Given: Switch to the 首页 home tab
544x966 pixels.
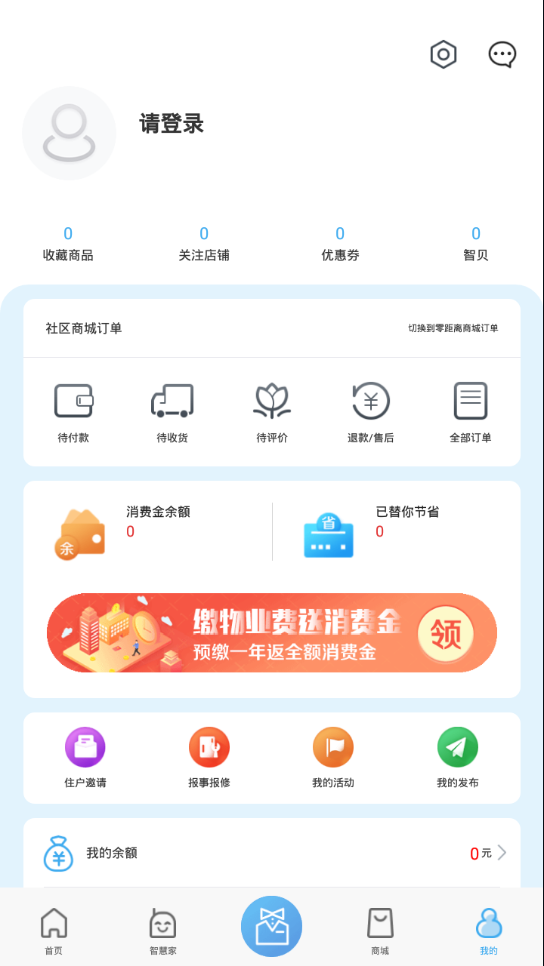Looking at the screenshot, I should point(54,931).
